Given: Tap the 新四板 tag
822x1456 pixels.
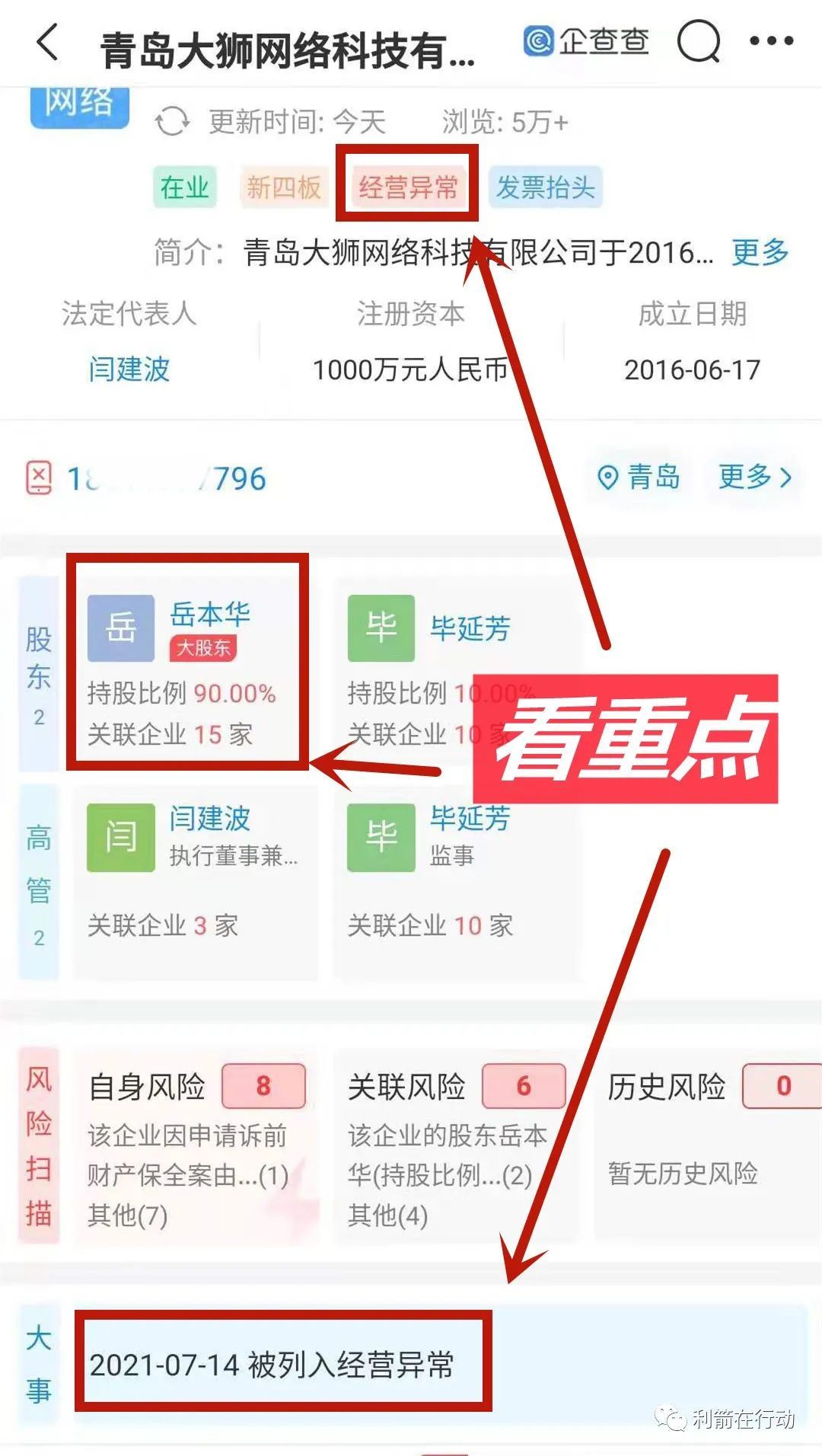Looking at the screenshot, I should (x=284, y=187).
